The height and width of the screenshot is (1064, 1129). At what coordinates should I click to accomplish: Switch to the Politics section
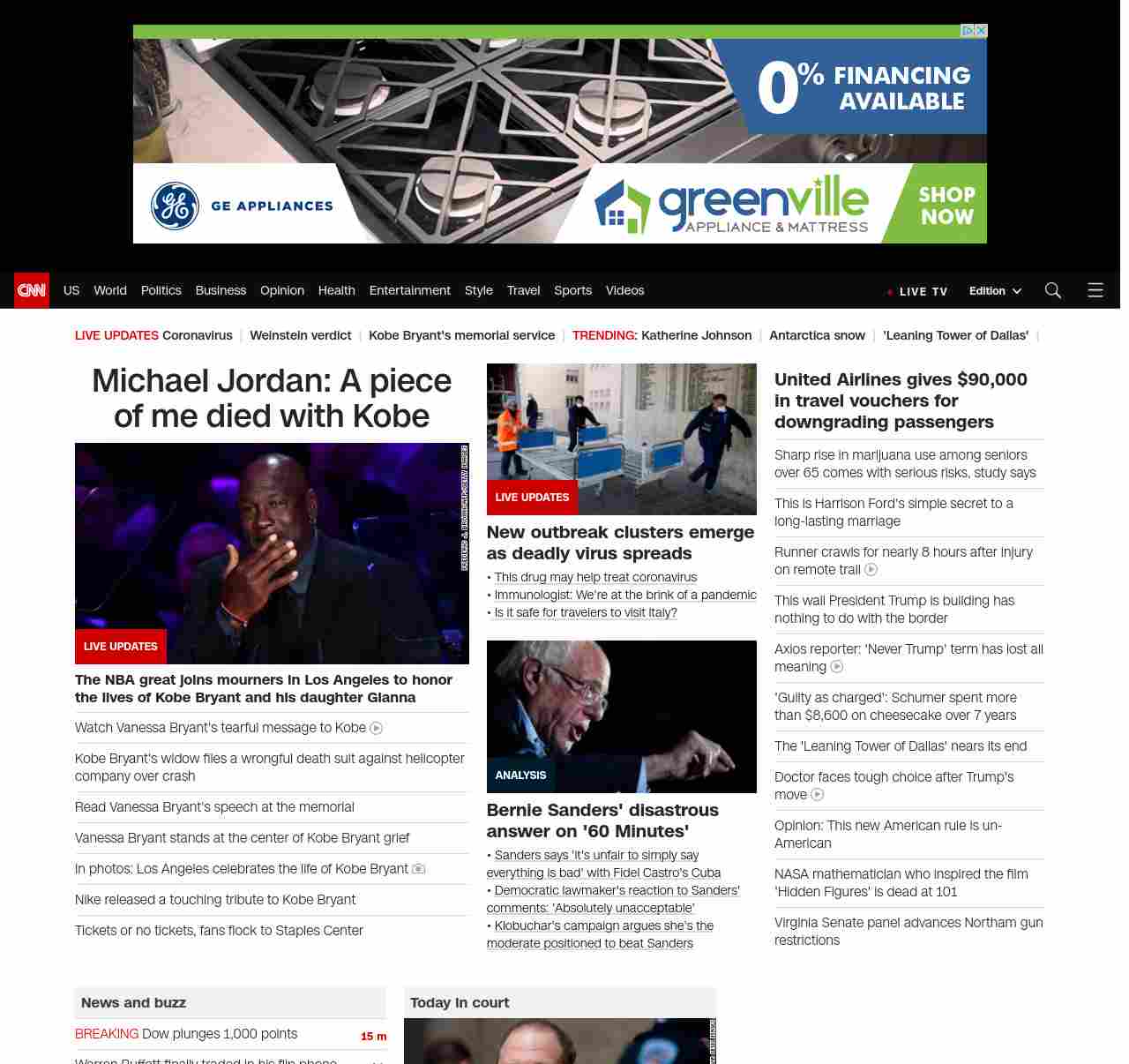point(161,290)
